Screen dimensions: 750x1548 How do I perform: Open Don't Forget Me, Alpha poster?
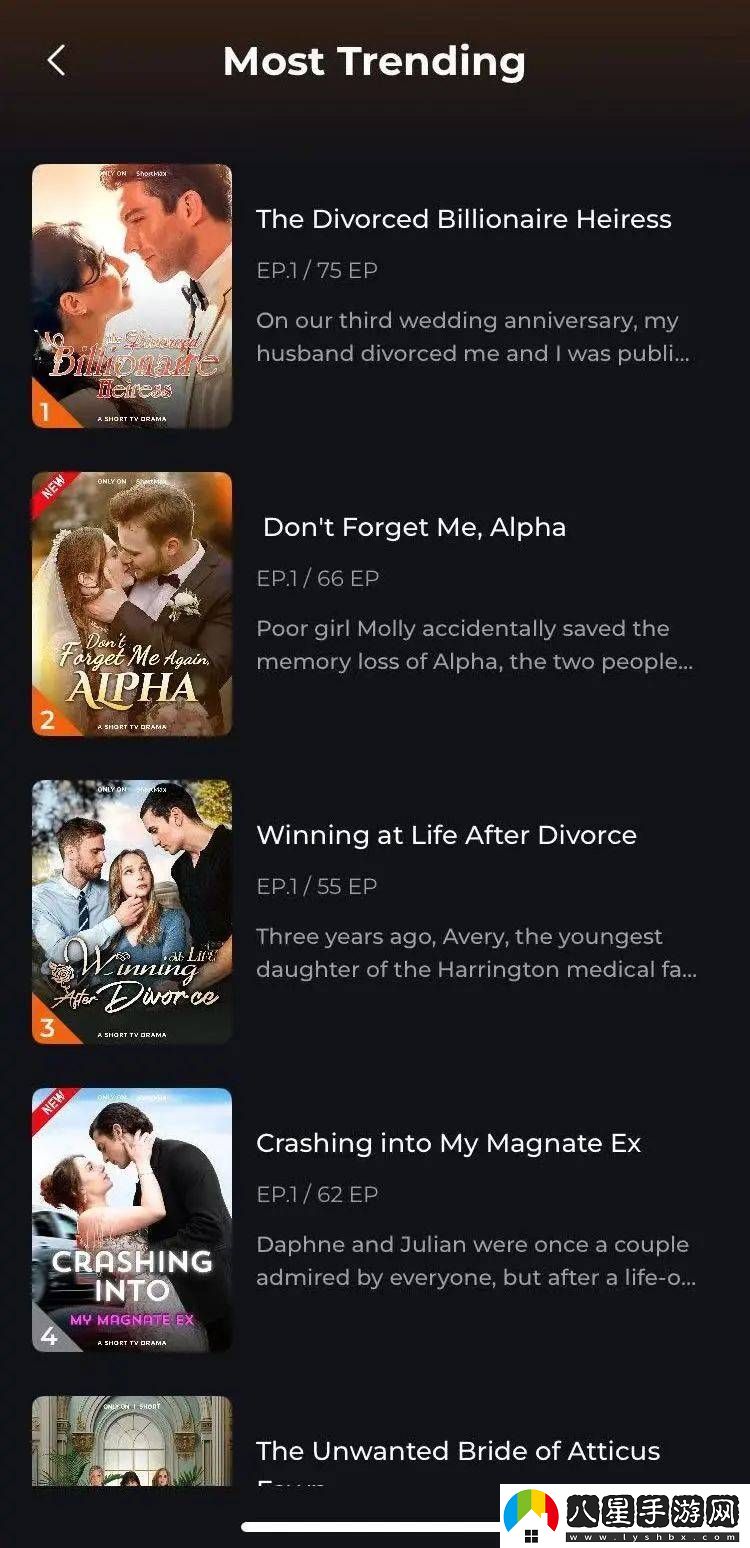132,604
